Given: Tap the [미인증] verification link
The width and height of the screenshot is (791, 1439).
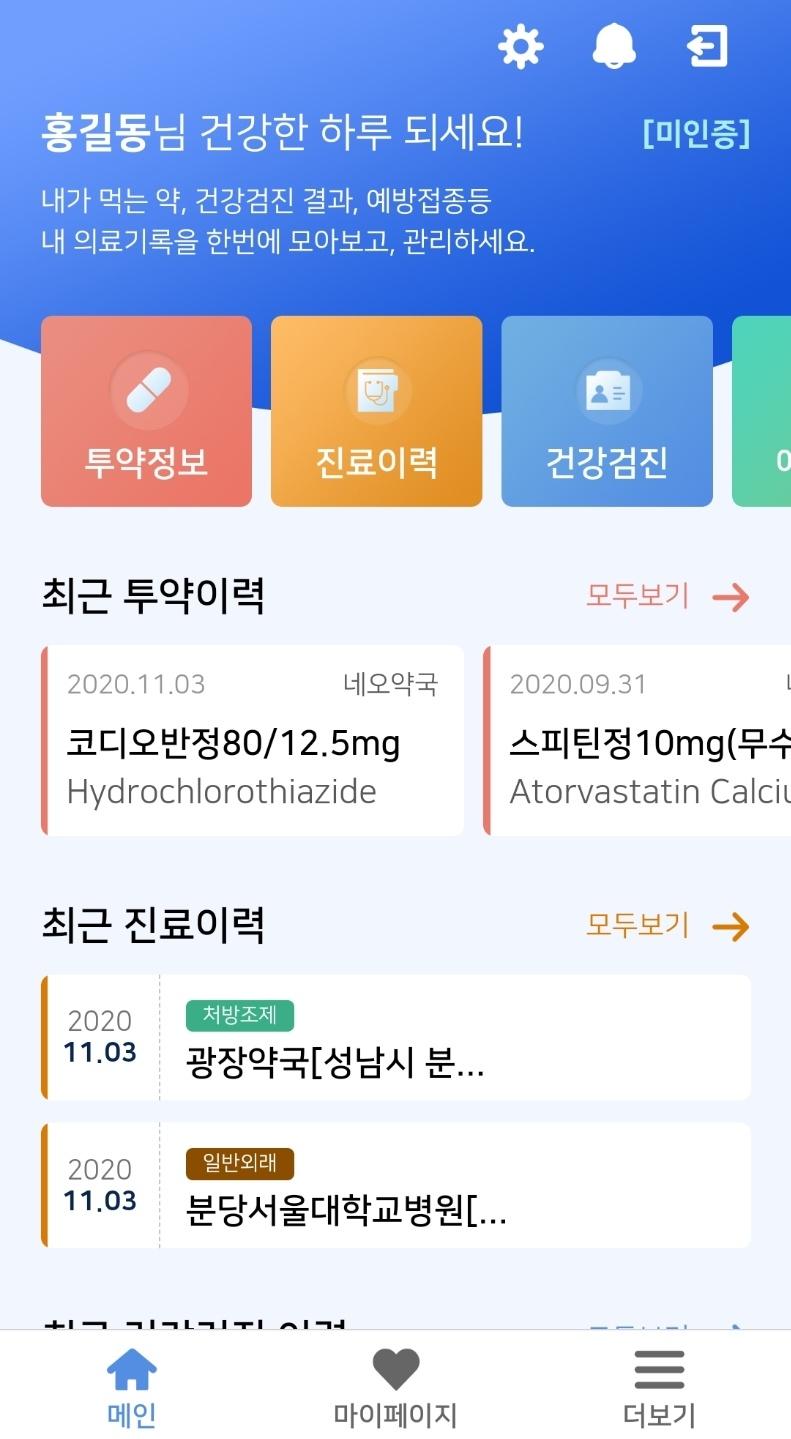Looking at the screenshot, I should click(x=696, y=134).
